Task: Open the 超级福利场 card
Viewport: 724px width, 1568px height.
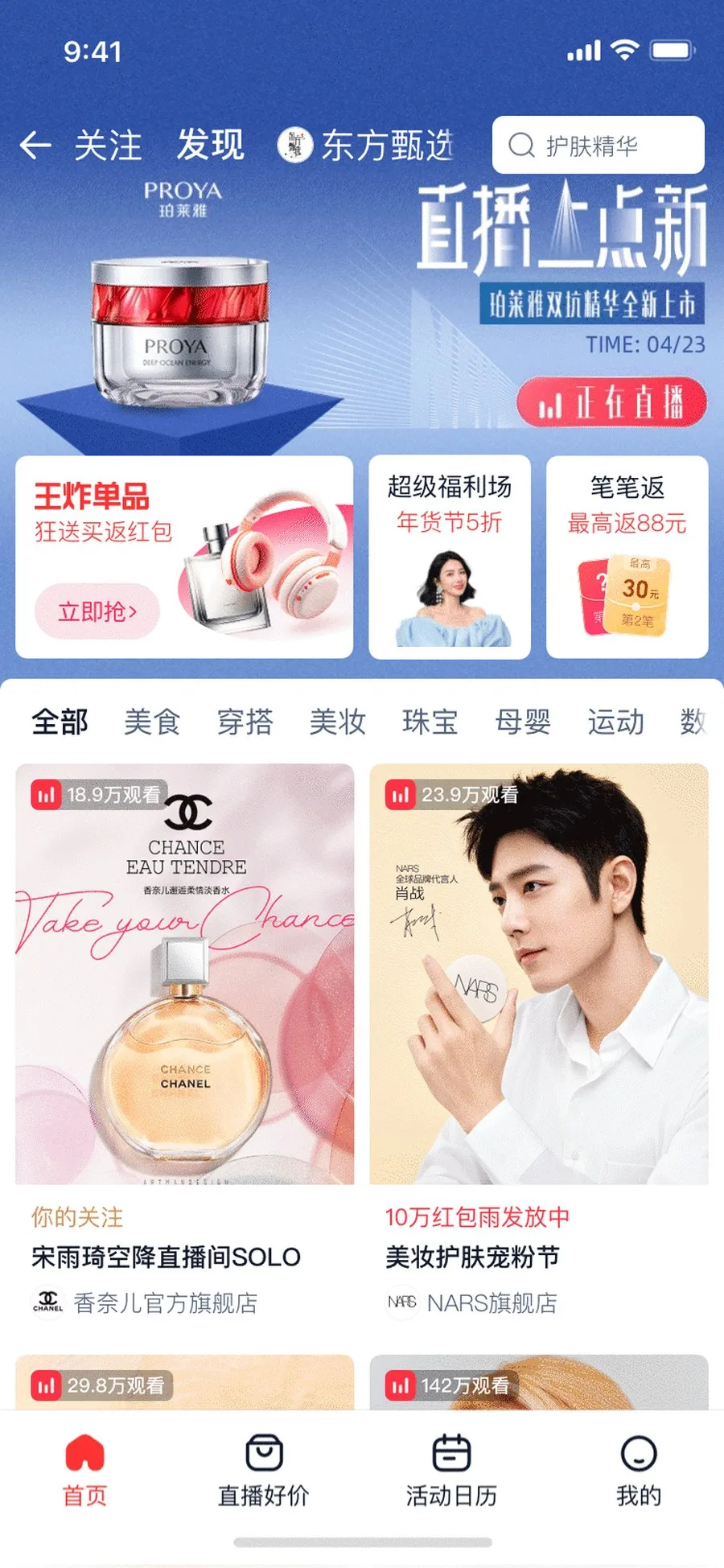Action: pos(450,558)
